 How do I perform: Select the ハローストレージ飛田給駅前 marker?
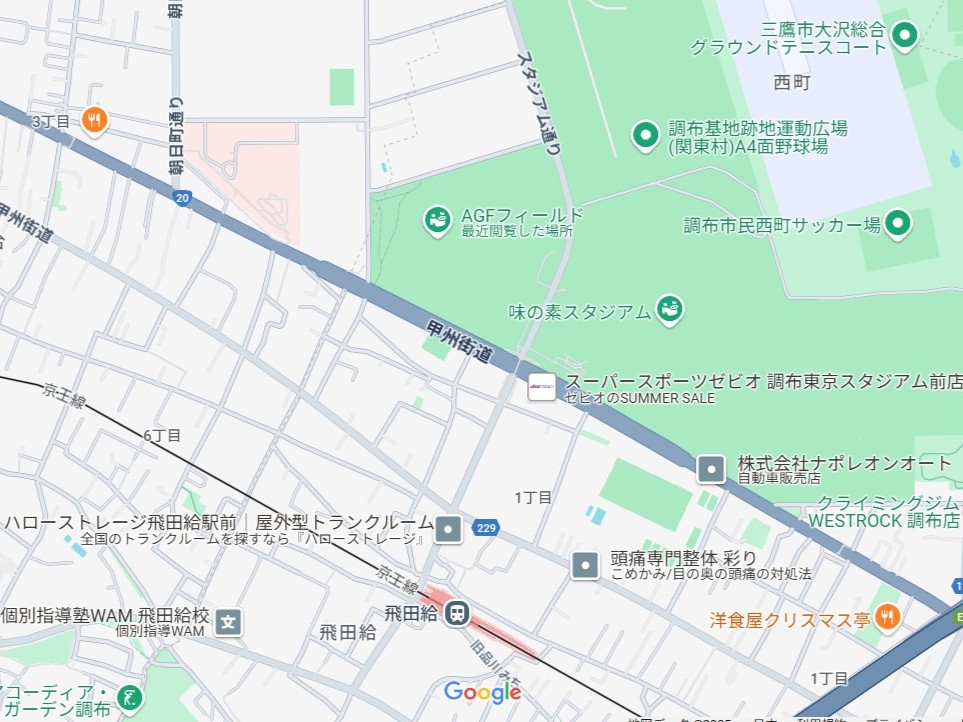(449, 528)
